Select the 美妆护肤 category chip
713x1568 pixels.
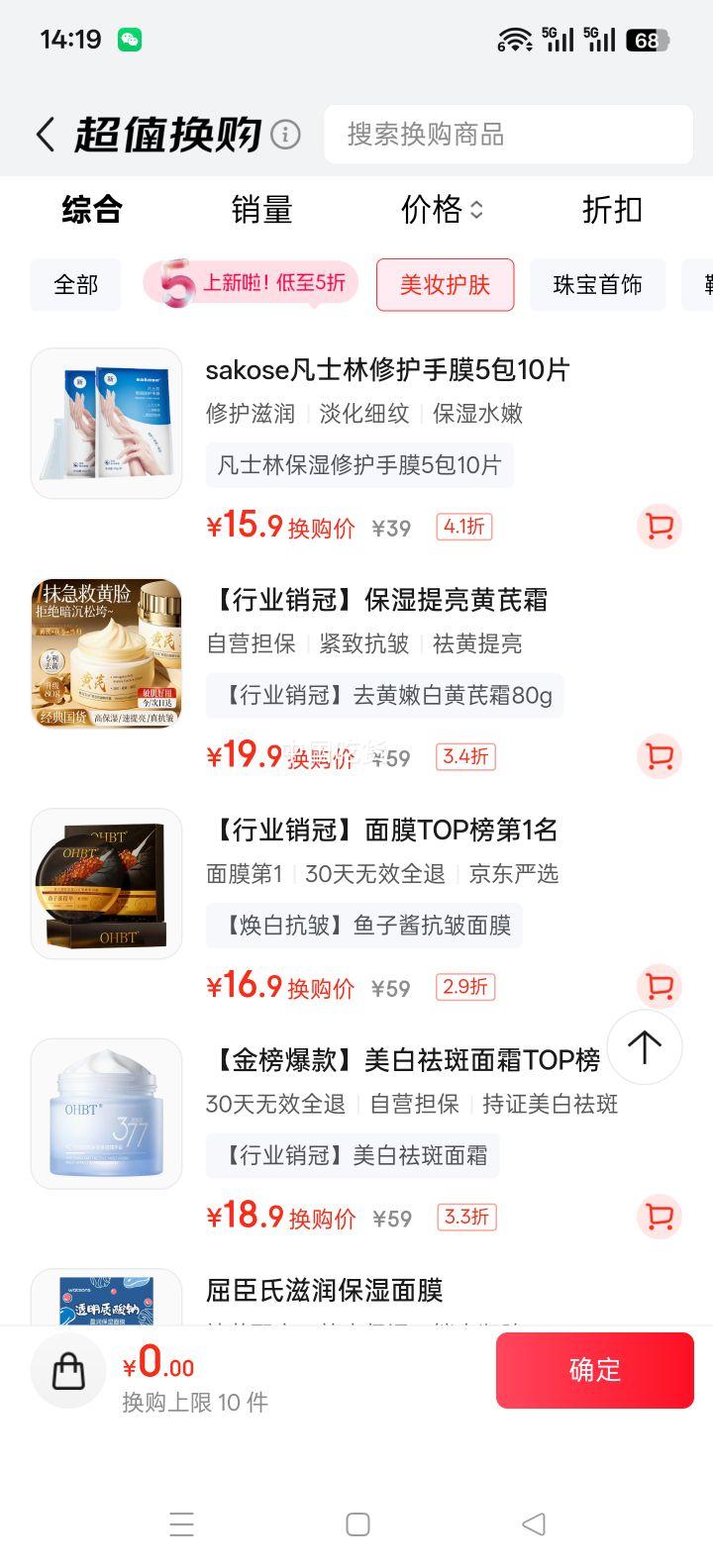[445, 285]
